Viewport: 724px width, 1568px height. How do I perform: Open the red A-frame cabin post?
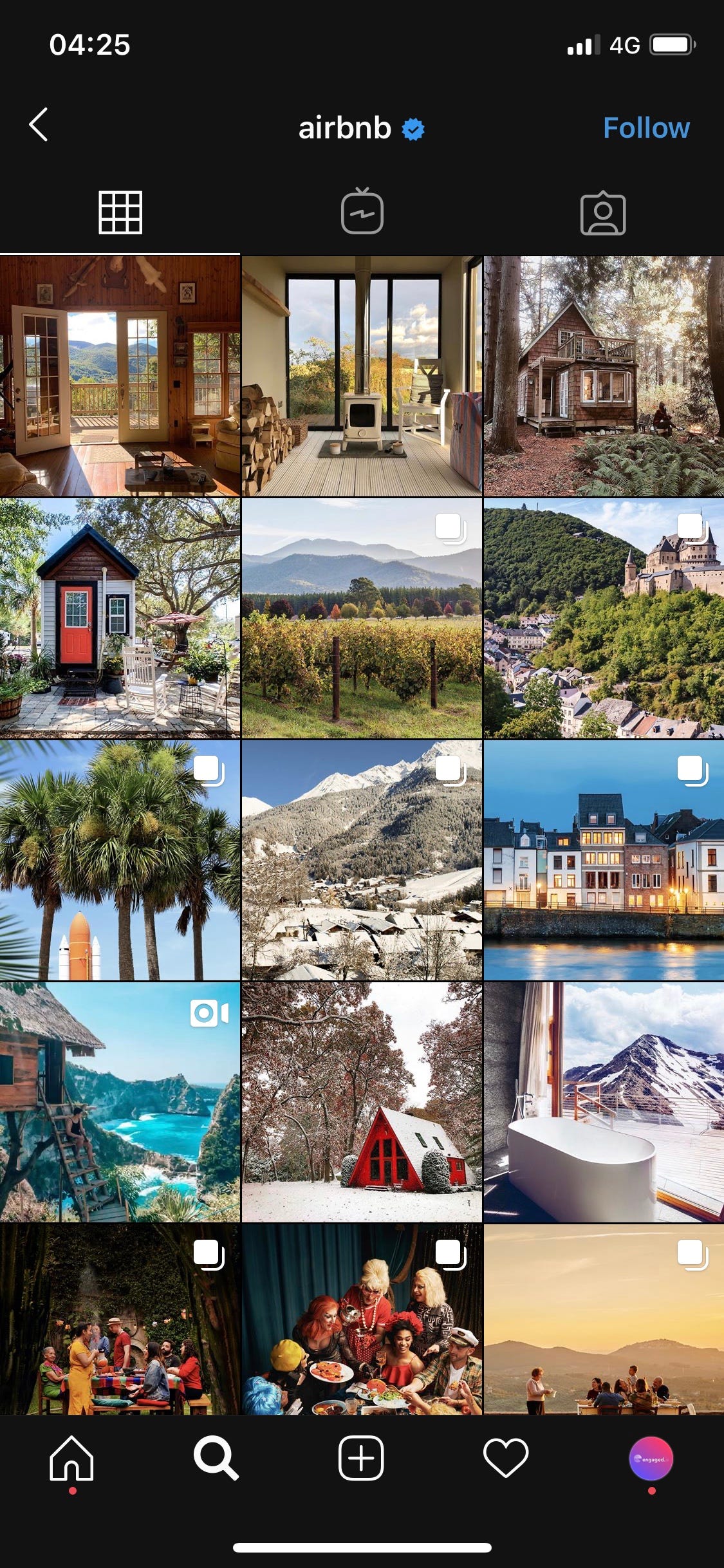362,1102
